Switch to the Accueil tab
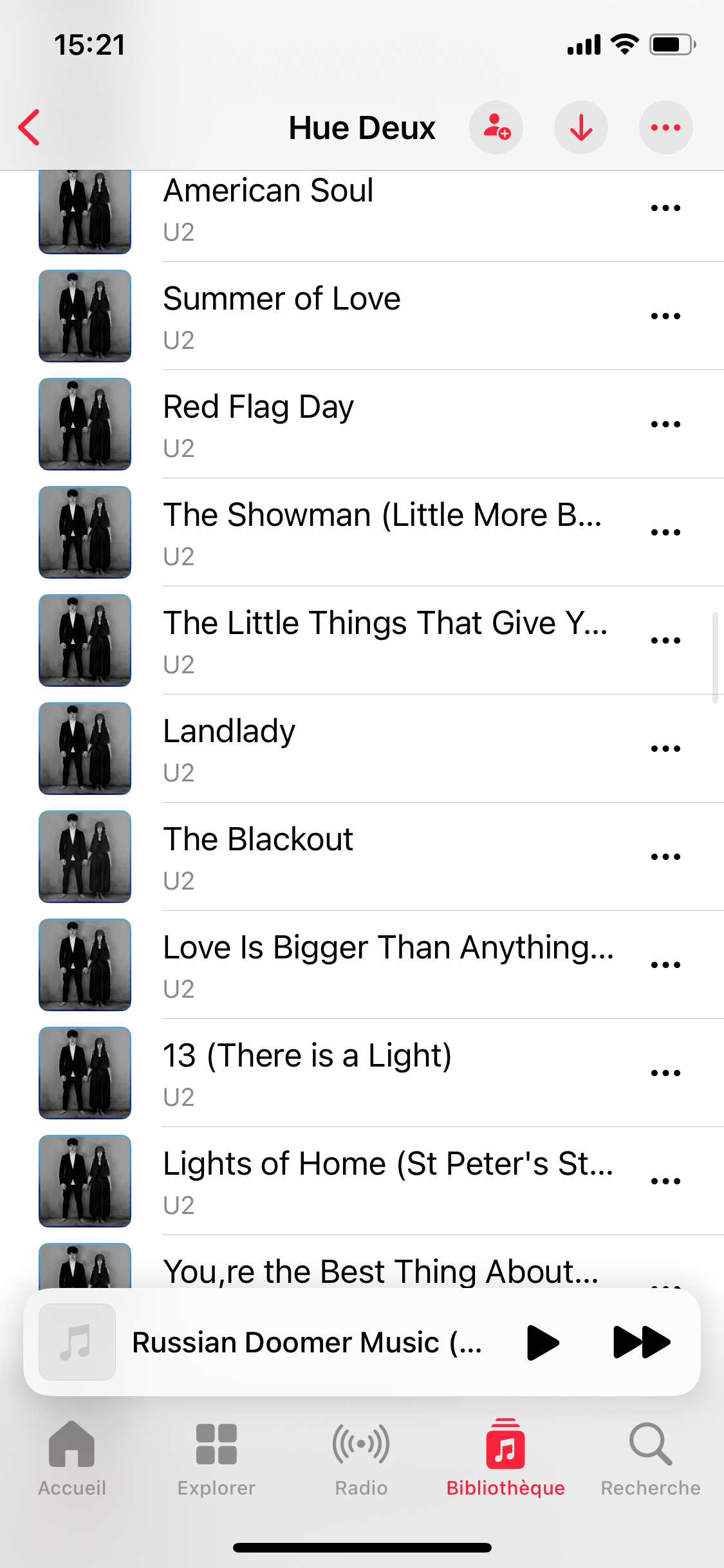Image resolution: width=724 pixels, height=1568 pixels. [72, 1459]
